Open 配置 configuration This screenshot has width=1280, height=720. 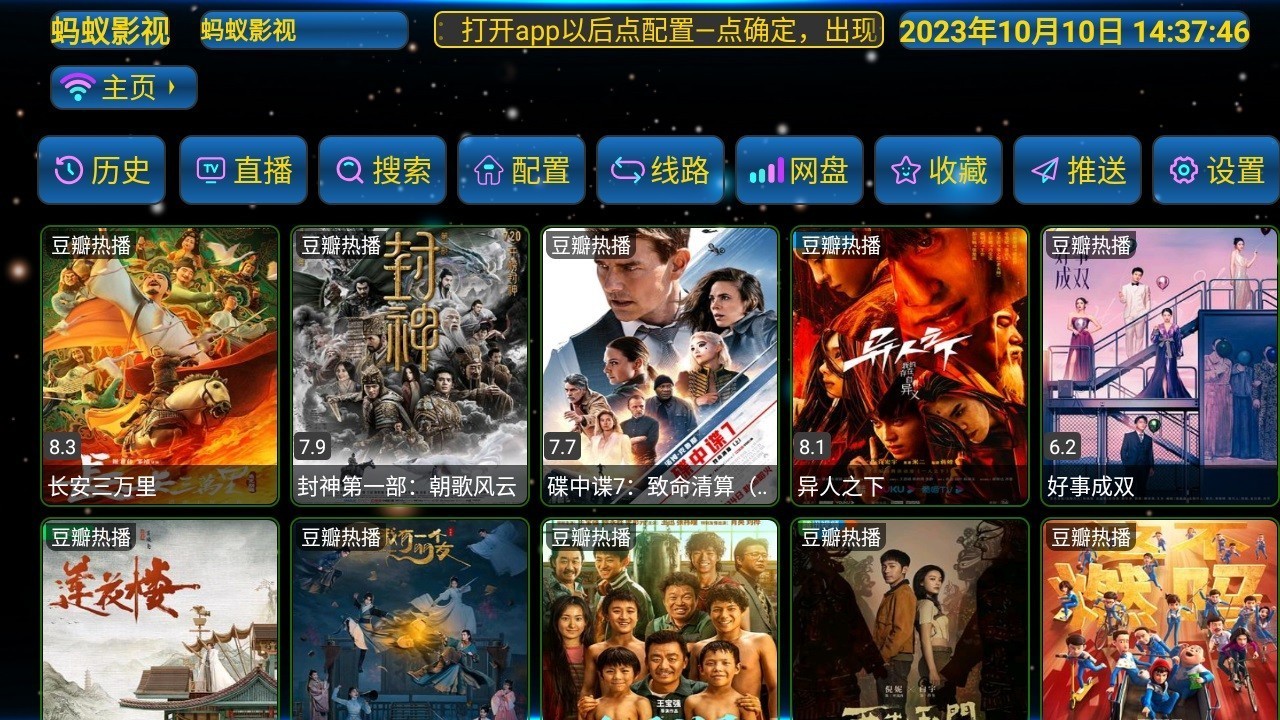[521, 170]
